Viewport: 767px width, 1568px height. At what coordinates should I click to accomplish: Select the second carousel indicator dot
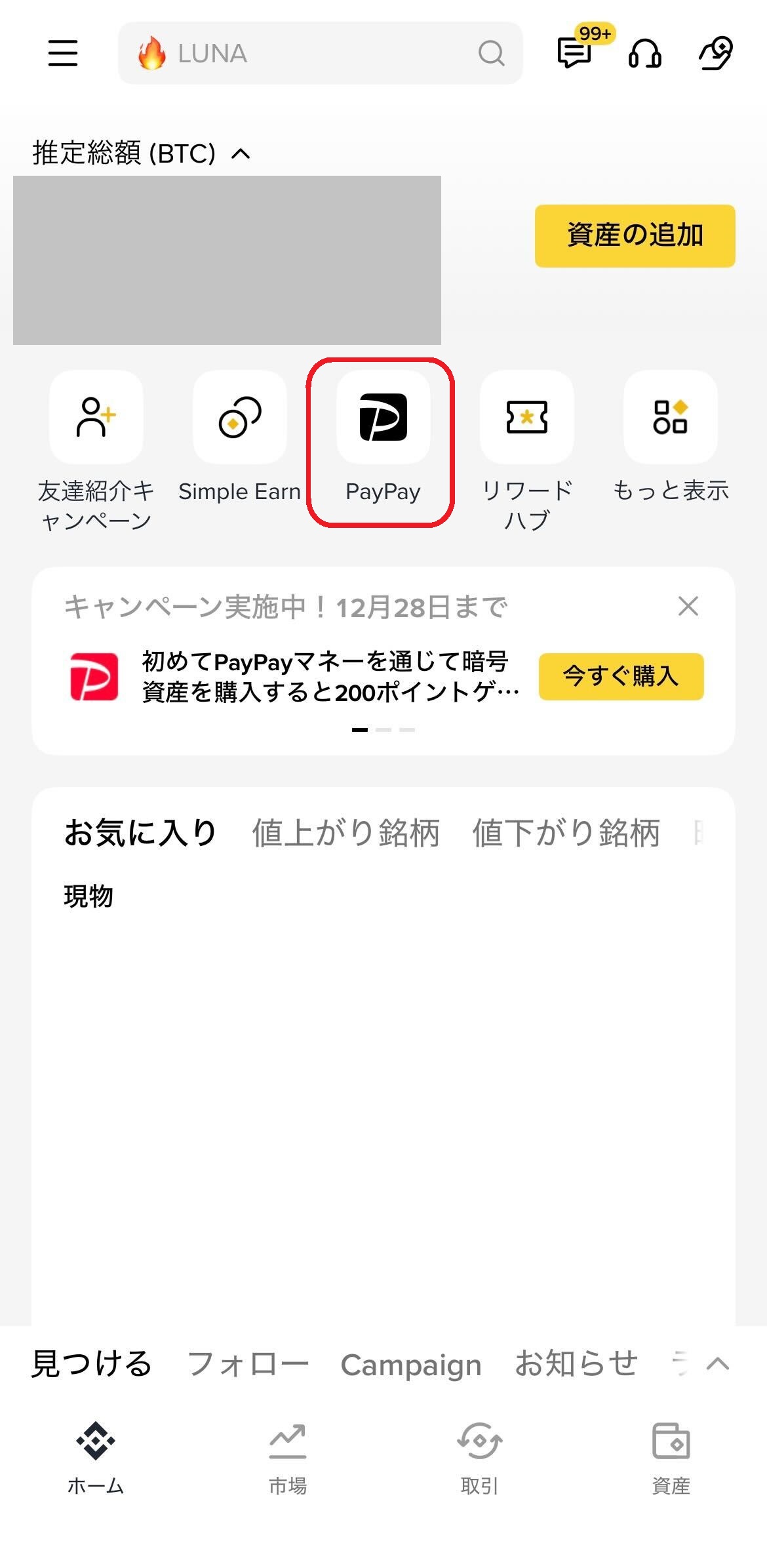click(x=385, y=729)
